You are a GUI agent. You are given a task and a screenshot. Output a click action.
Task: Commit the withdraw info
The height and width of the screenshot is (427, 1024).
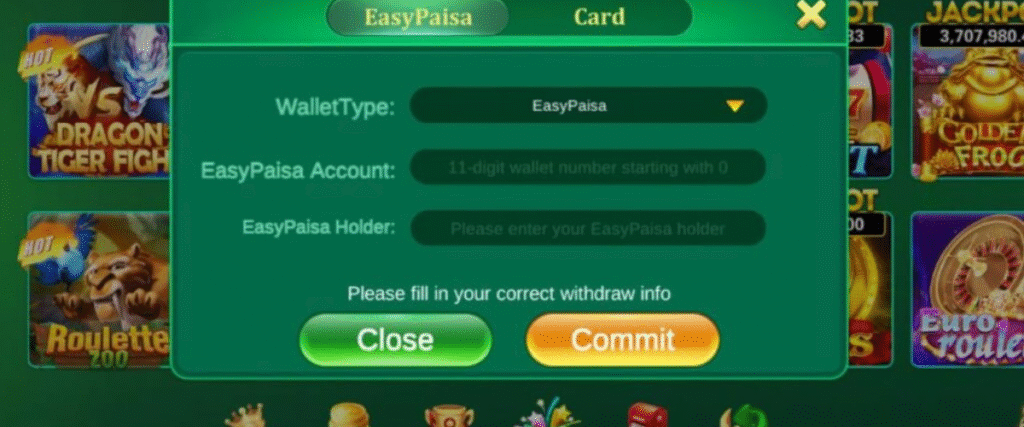[x=622, y=340]
